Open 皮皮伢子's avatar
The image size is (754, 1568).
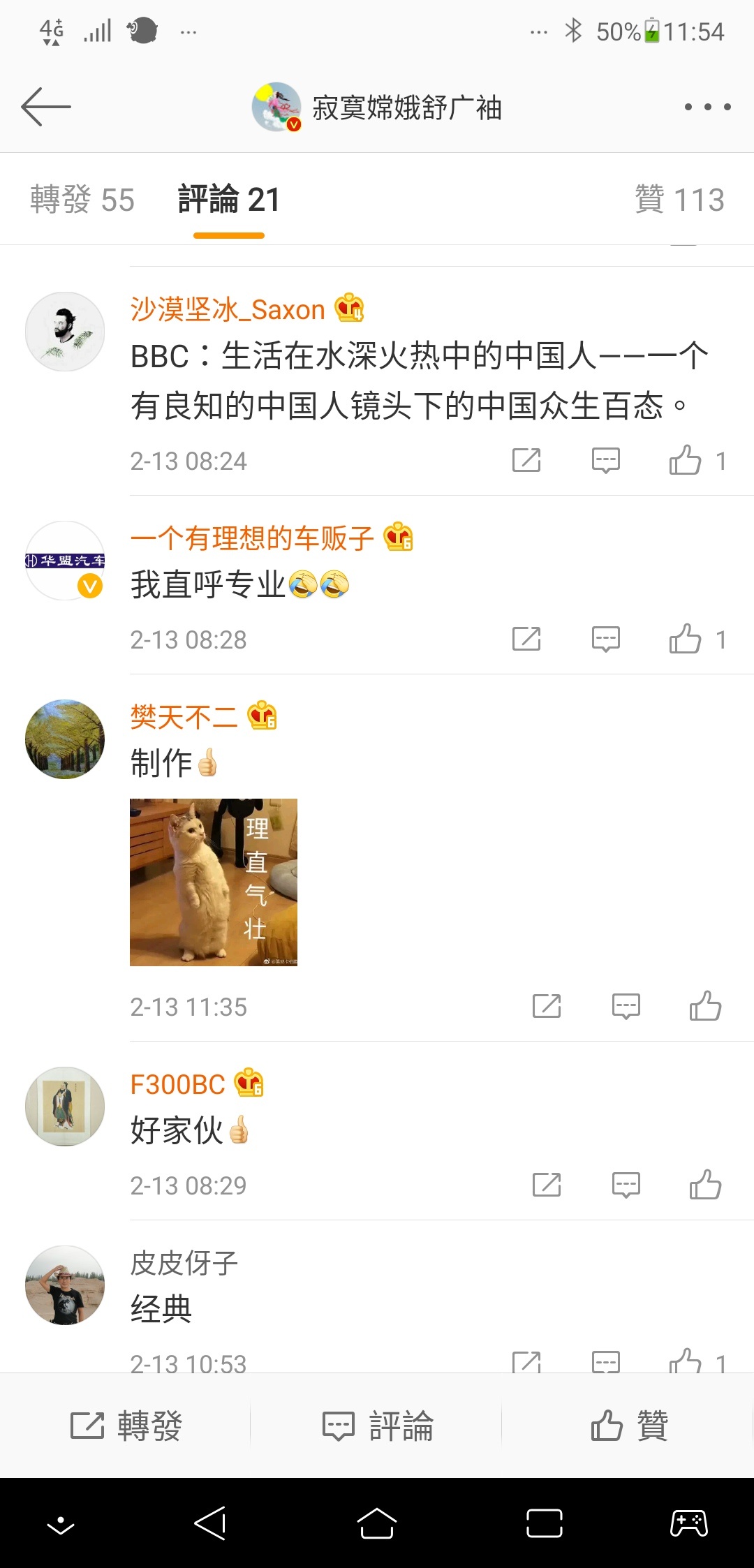pos(65,1285)
